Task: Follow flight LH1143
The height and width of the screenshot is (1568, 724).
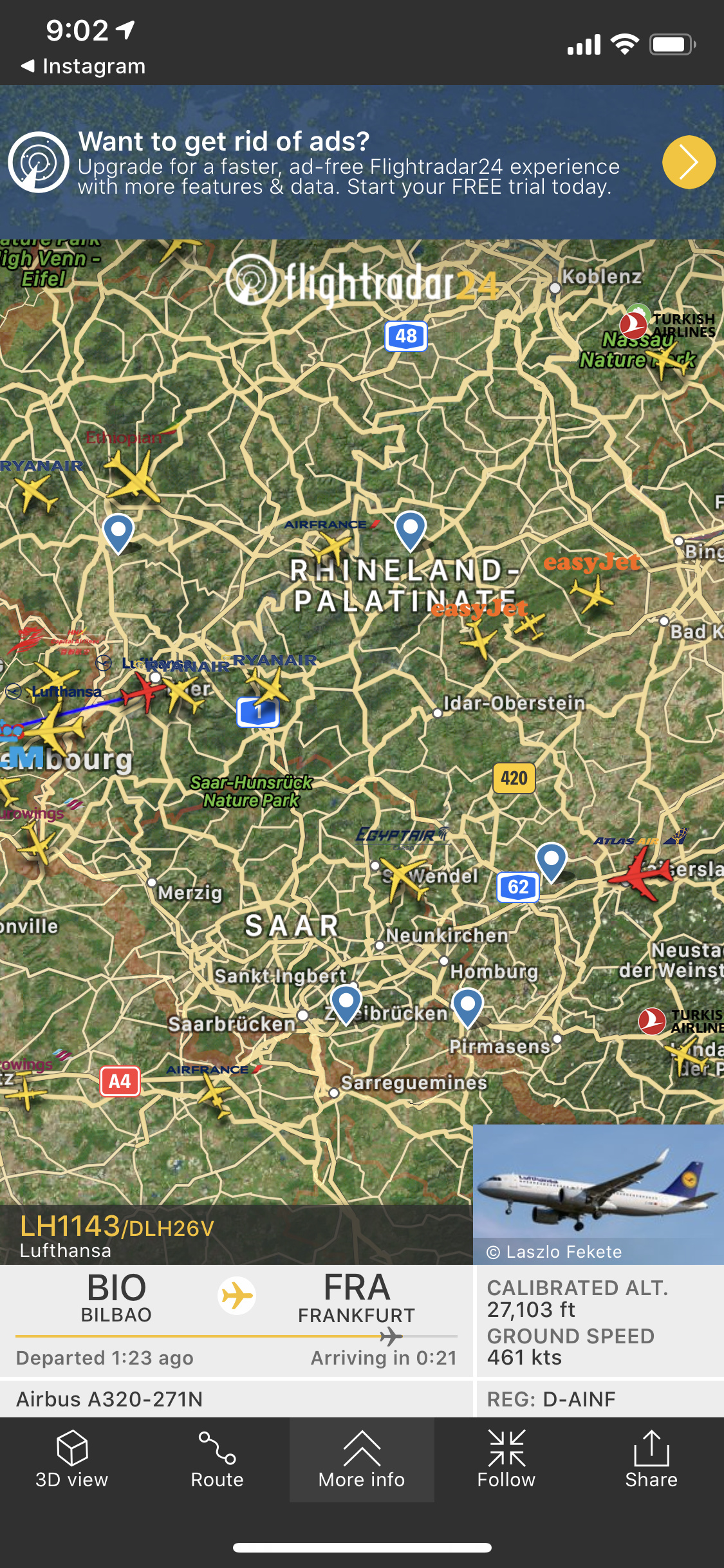Action: [506, 1459]
